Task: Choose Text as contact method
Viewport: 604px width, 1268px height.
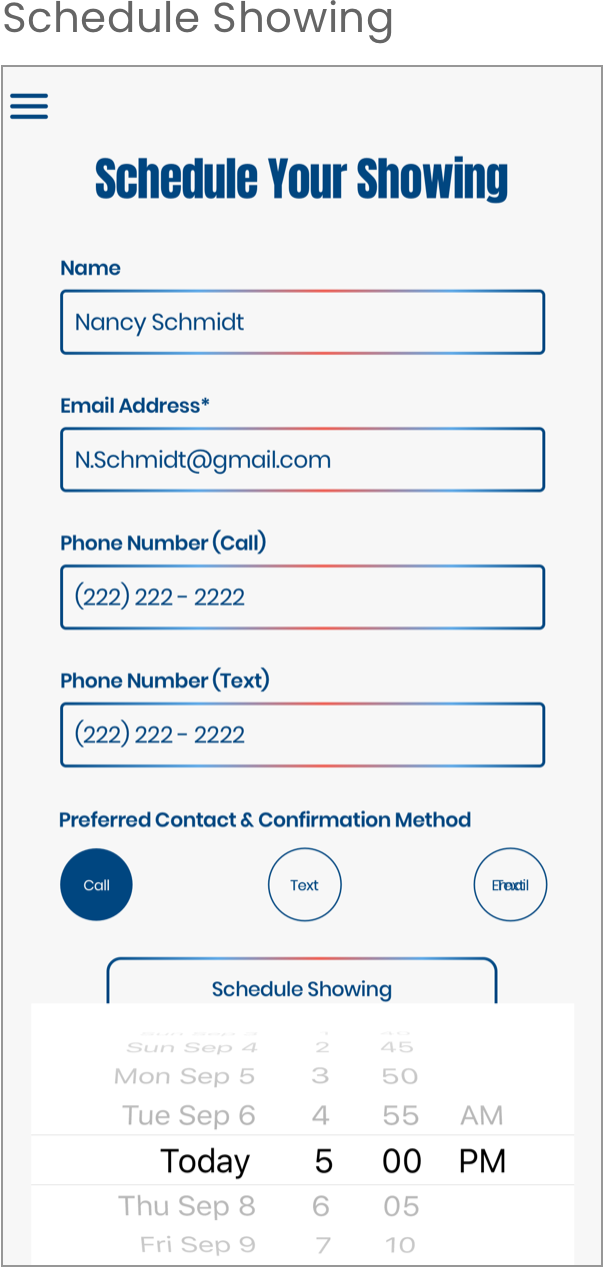Action: tap(304, 885)
